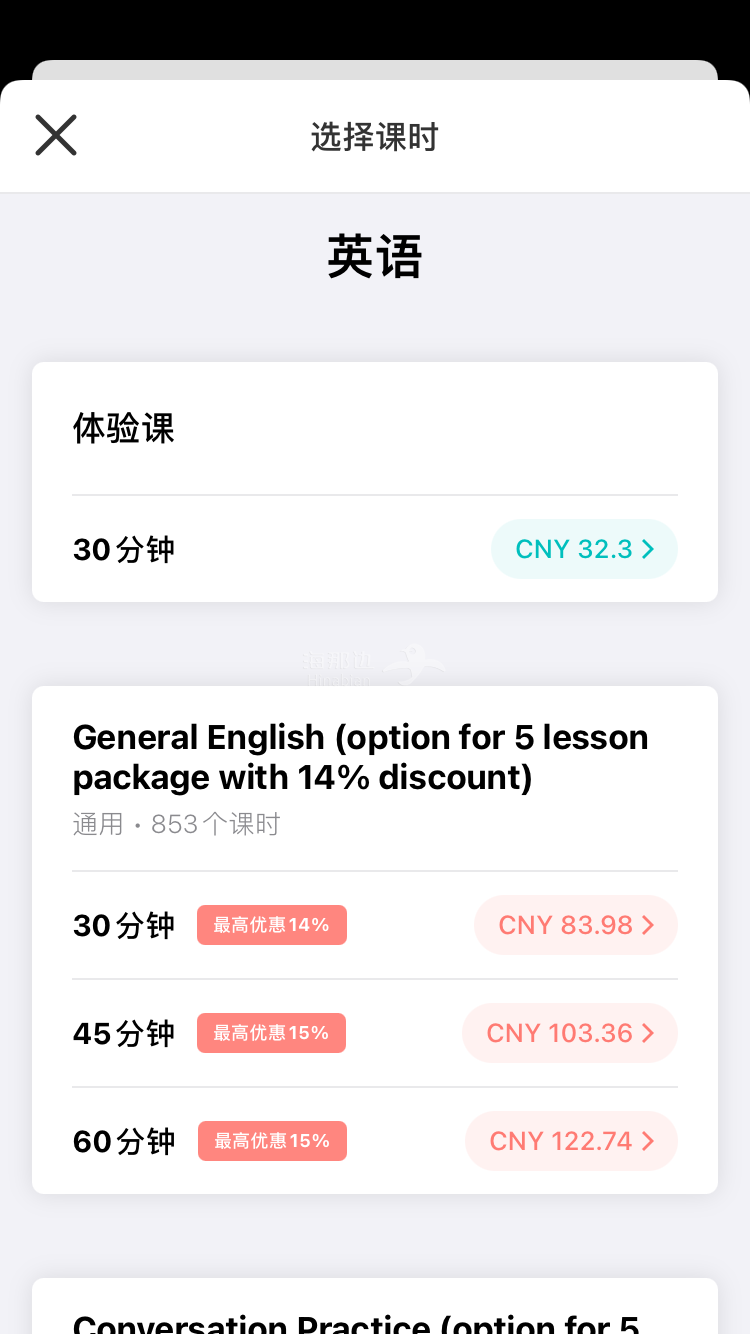Choose 45分钟 General English for CNY 103.36
This screenshot has height=1334, width=750.
point(569,1033)
